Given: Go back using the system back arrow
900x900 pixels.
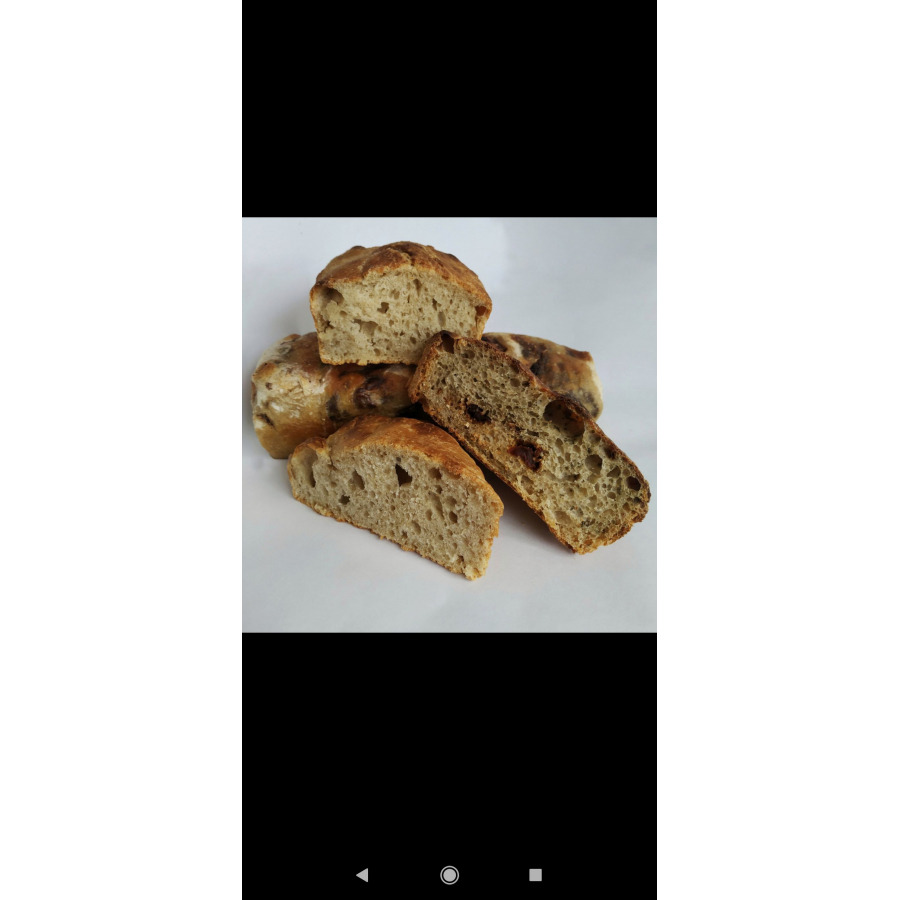Looking at the screenshot, I should coord(362,875).
